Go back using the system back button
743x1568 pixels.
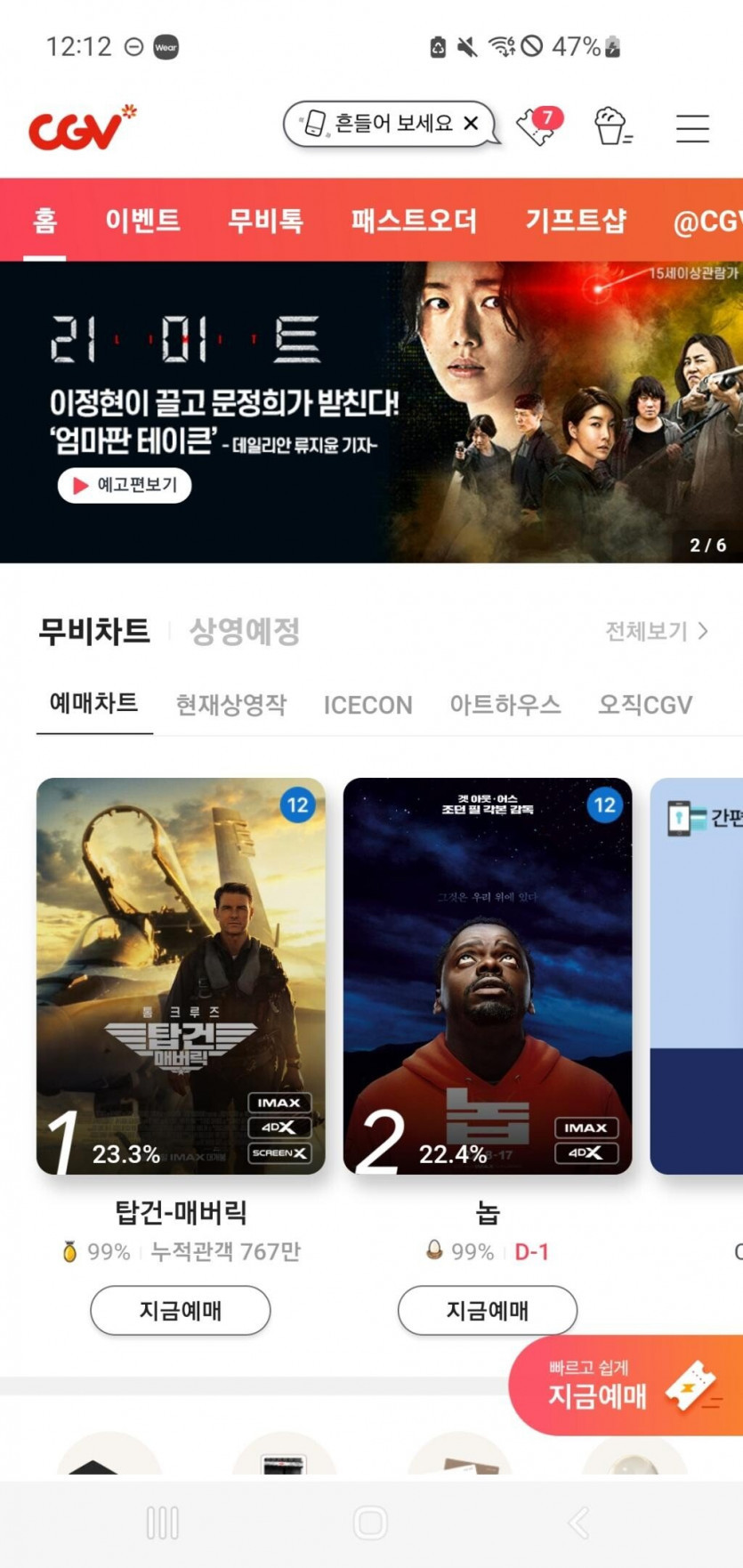(x=578, y=1523)
